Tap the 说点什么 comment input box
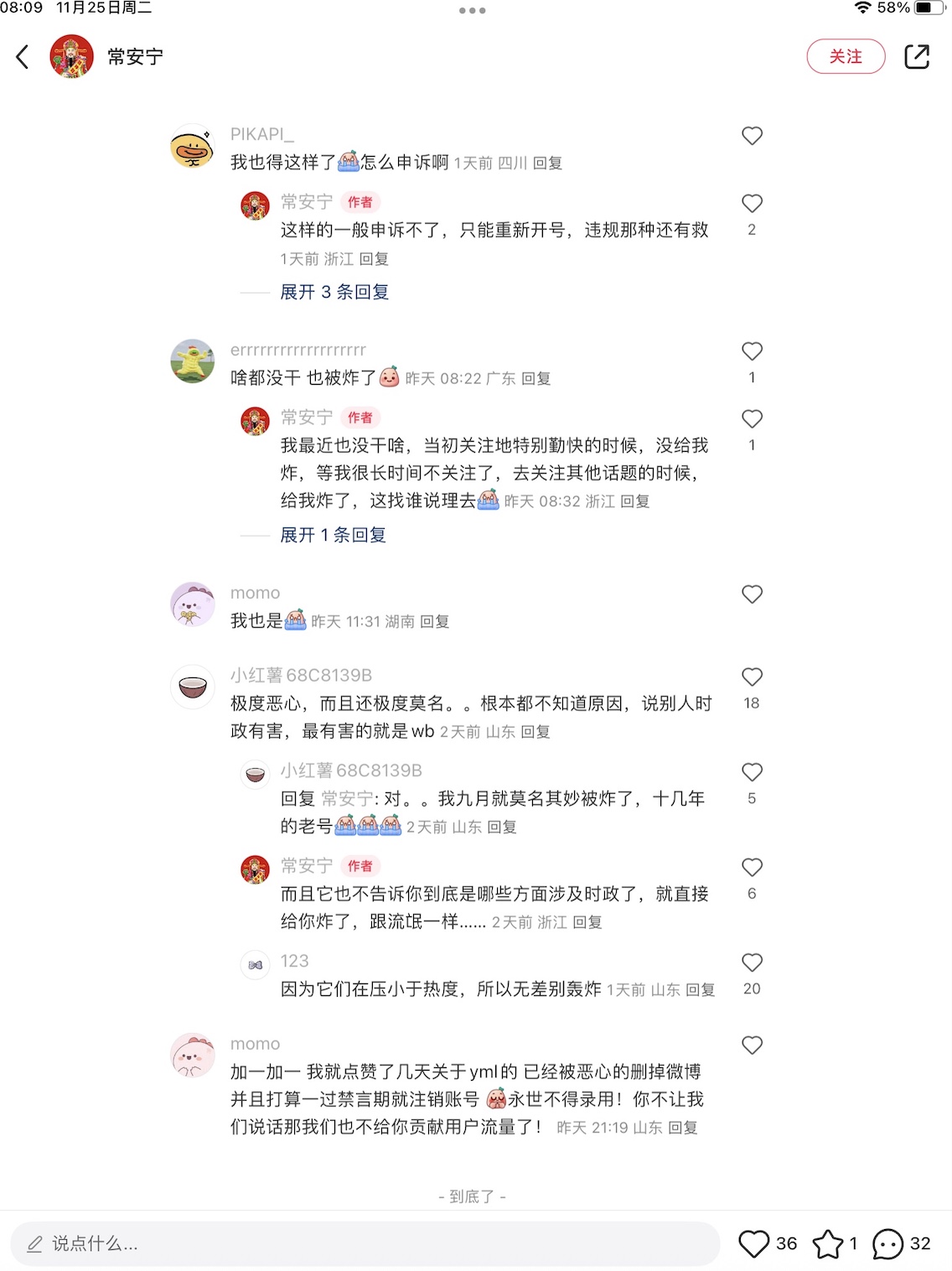Screen dimensions: 952x1271 pyautogui.click(x=365, y=1243)
